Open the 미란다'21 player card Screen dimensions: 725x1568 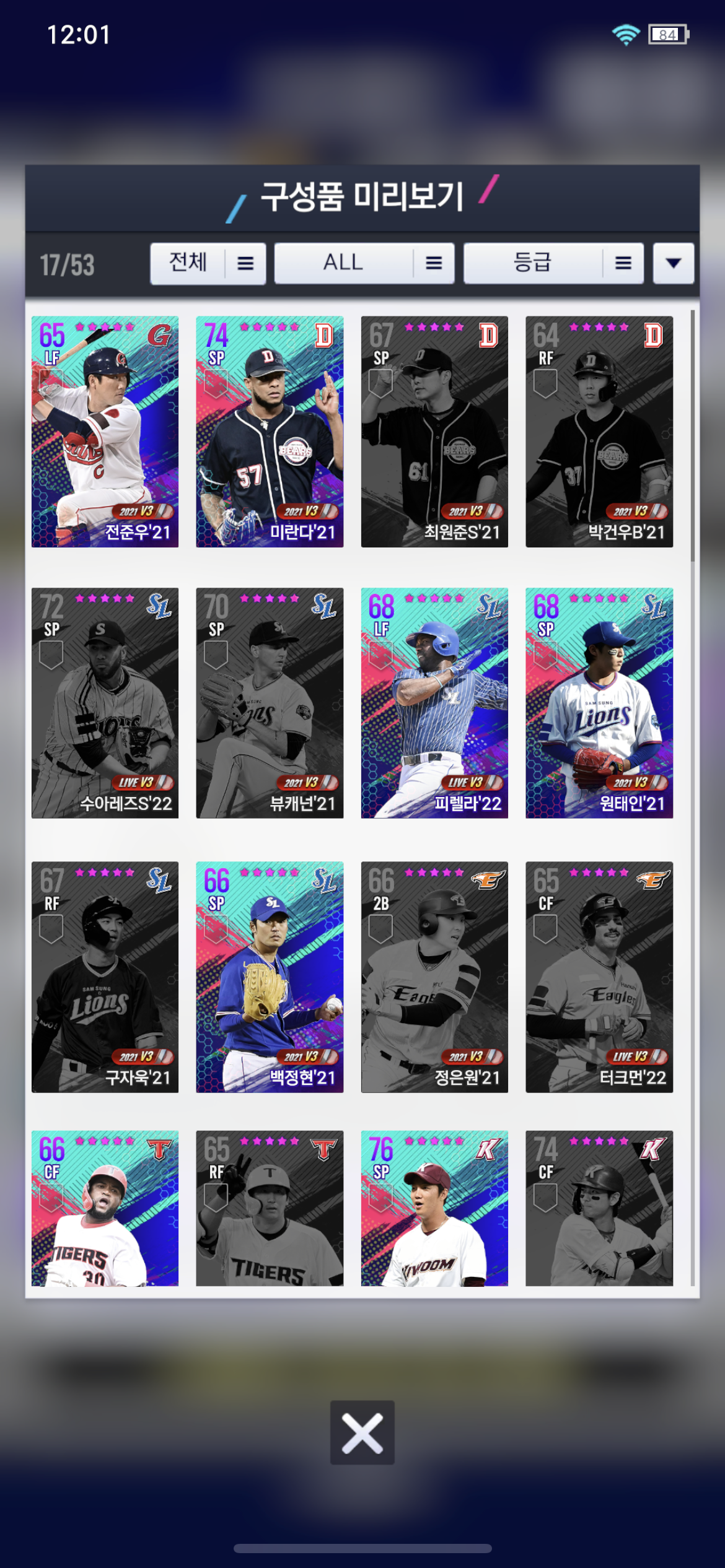pos(270,432)
